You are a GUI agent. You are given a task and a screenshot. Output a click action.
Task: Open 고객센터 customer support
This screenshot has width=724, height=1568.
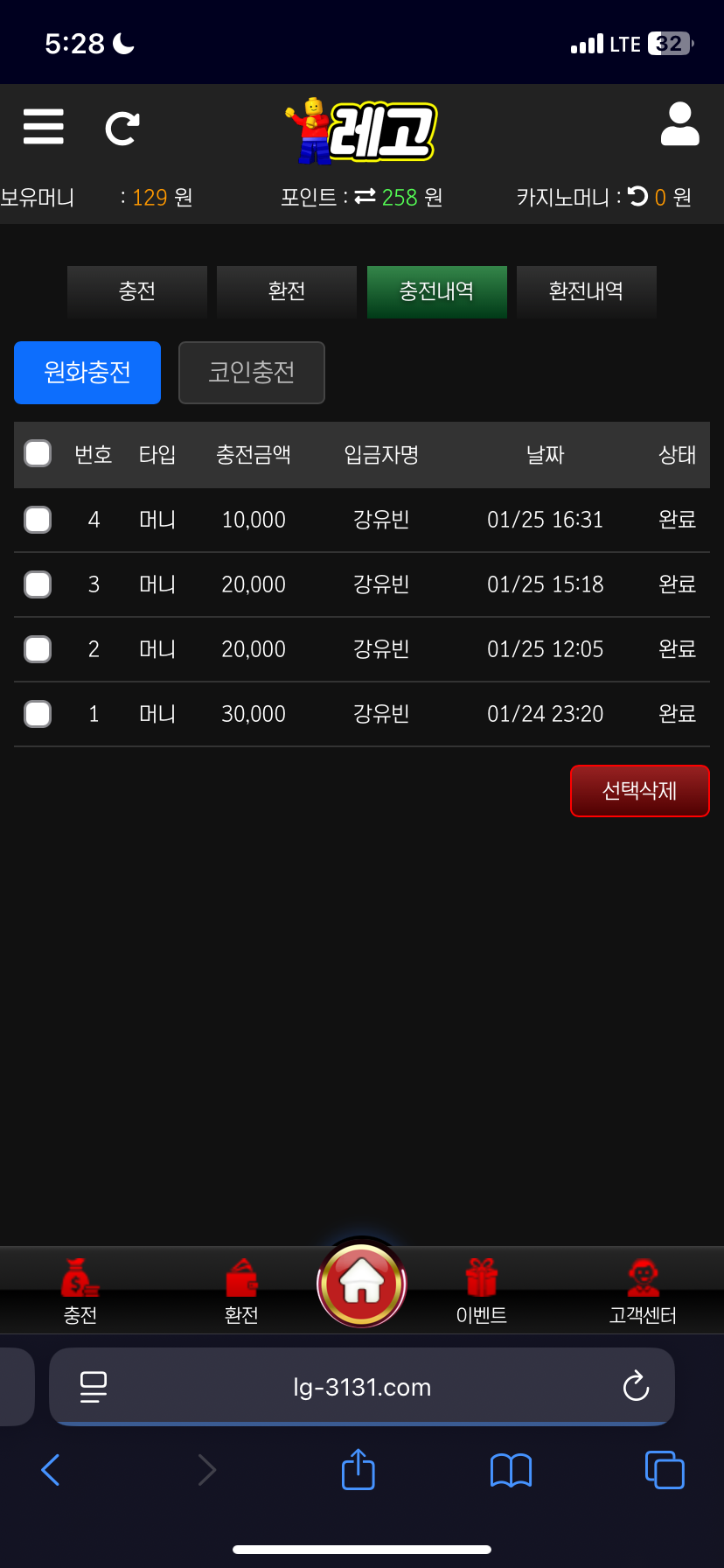tap(644, 1291)
